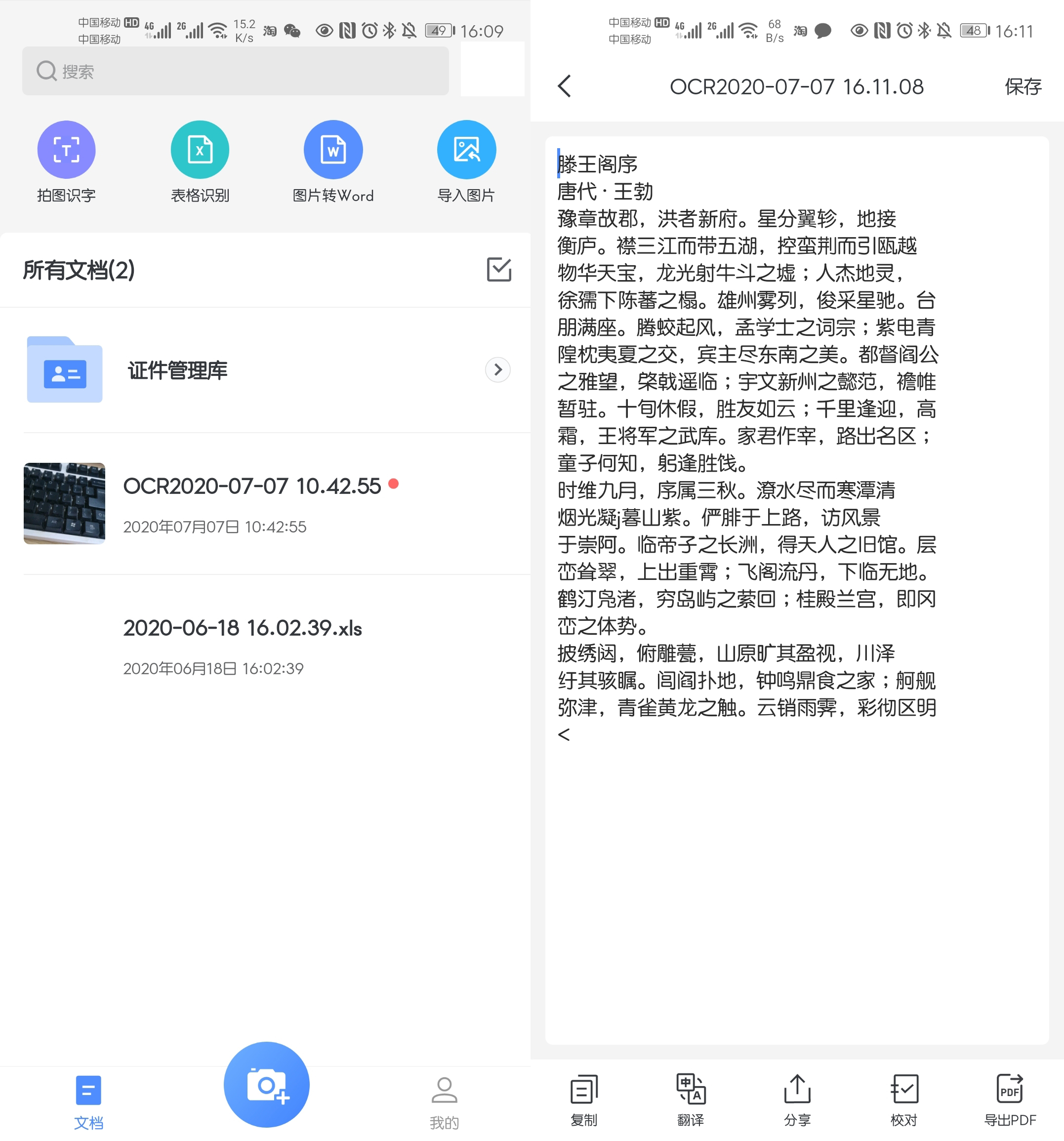Go back from the OCR result screen
This screenshot has width=1064, height=1141.
click(x=565, y=86)
